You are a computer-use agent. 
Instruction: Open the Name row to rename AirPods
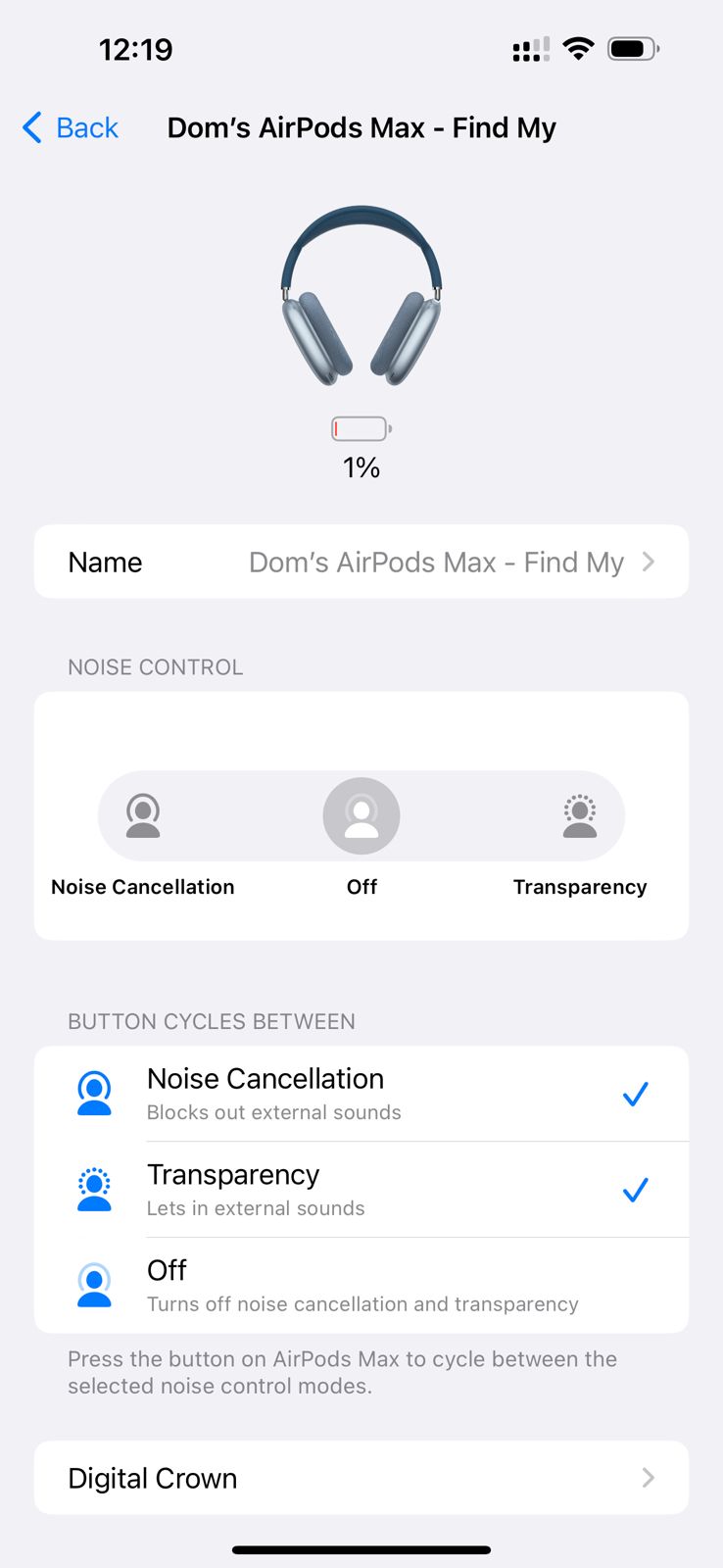(361, 562)
